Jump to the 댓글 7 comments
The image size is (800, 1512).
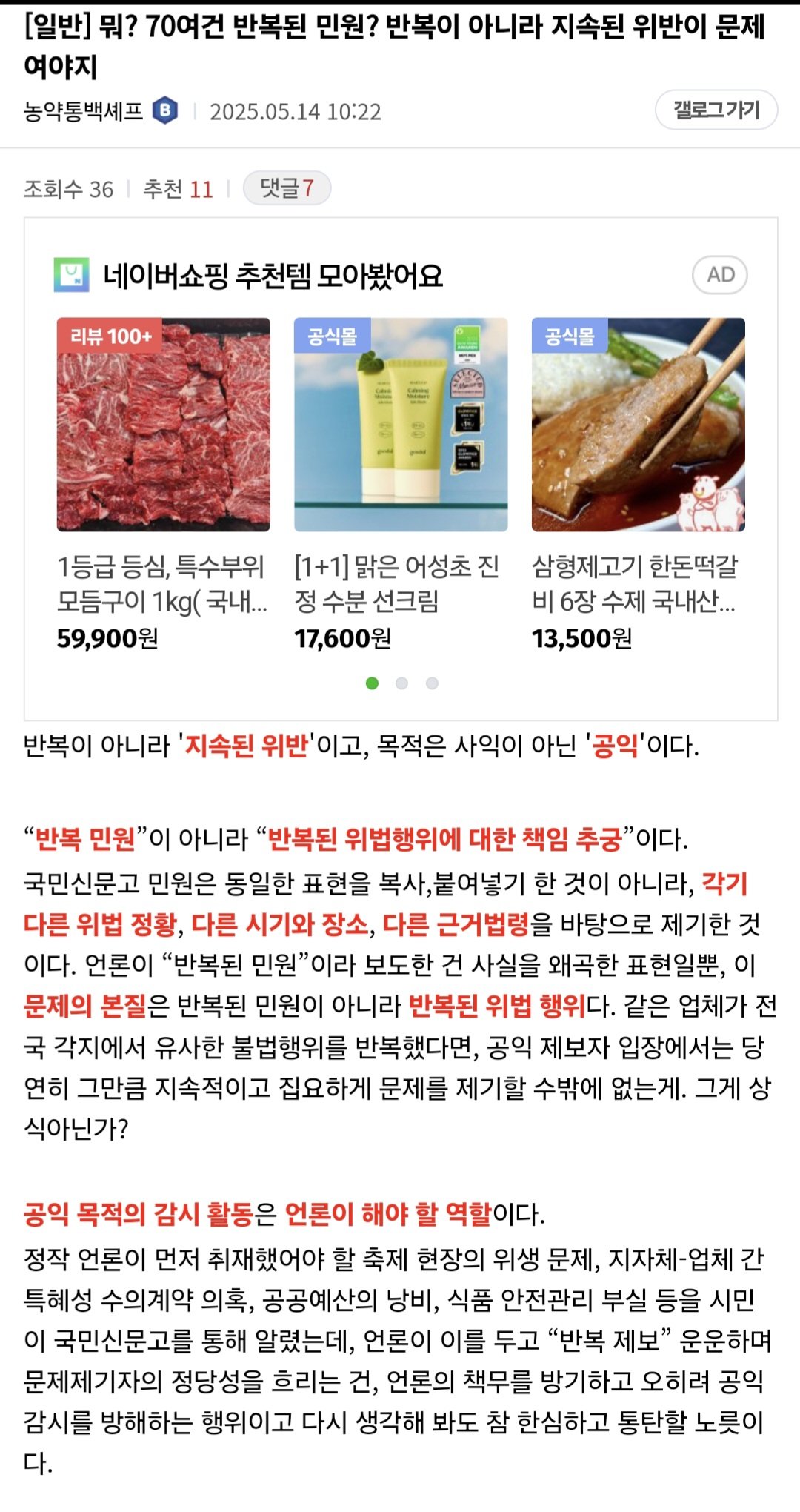coord(286,188)
